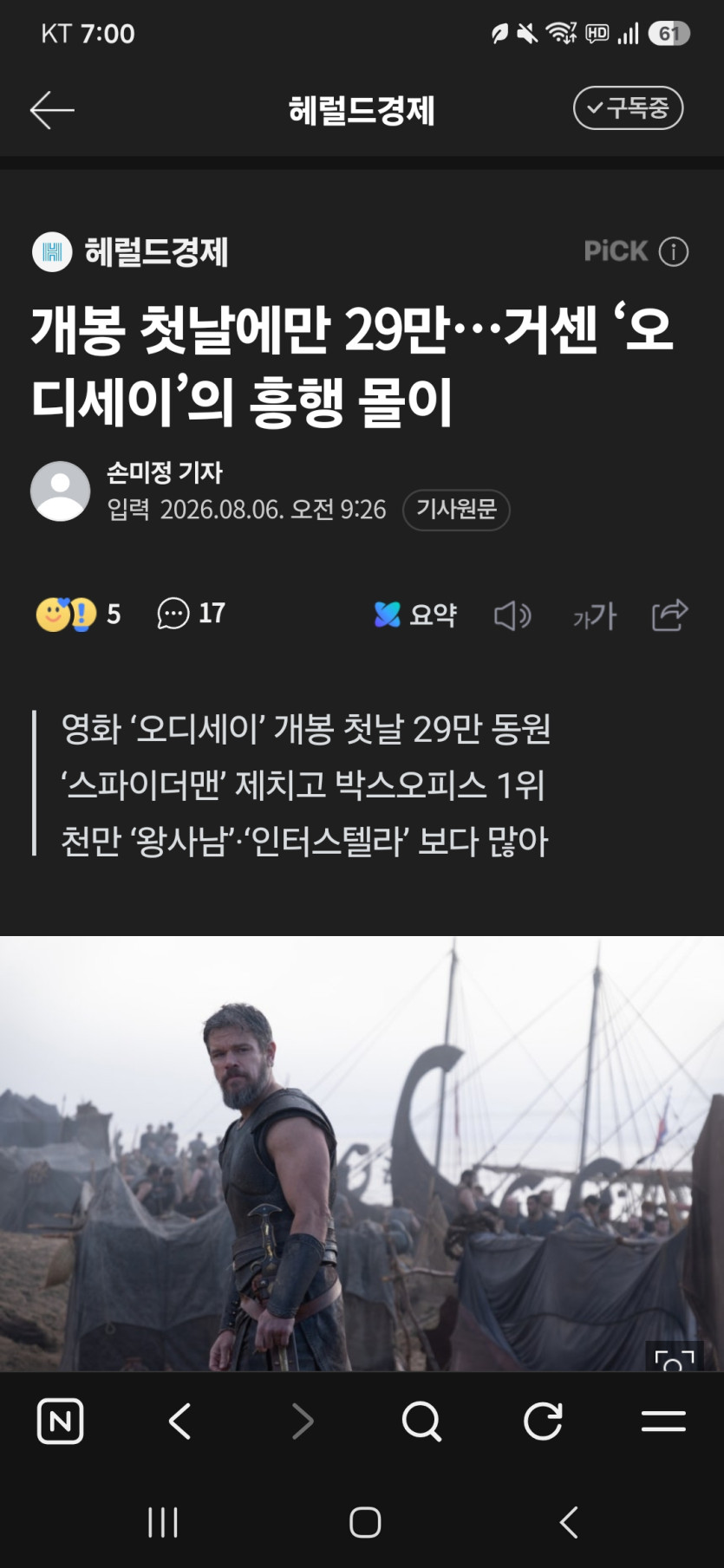Image resolution: width=724 pixels, height=1568 pixels.
Task: Tap the 구독중 subscription button
Action: pyautogui.click(x=629, y=108)
